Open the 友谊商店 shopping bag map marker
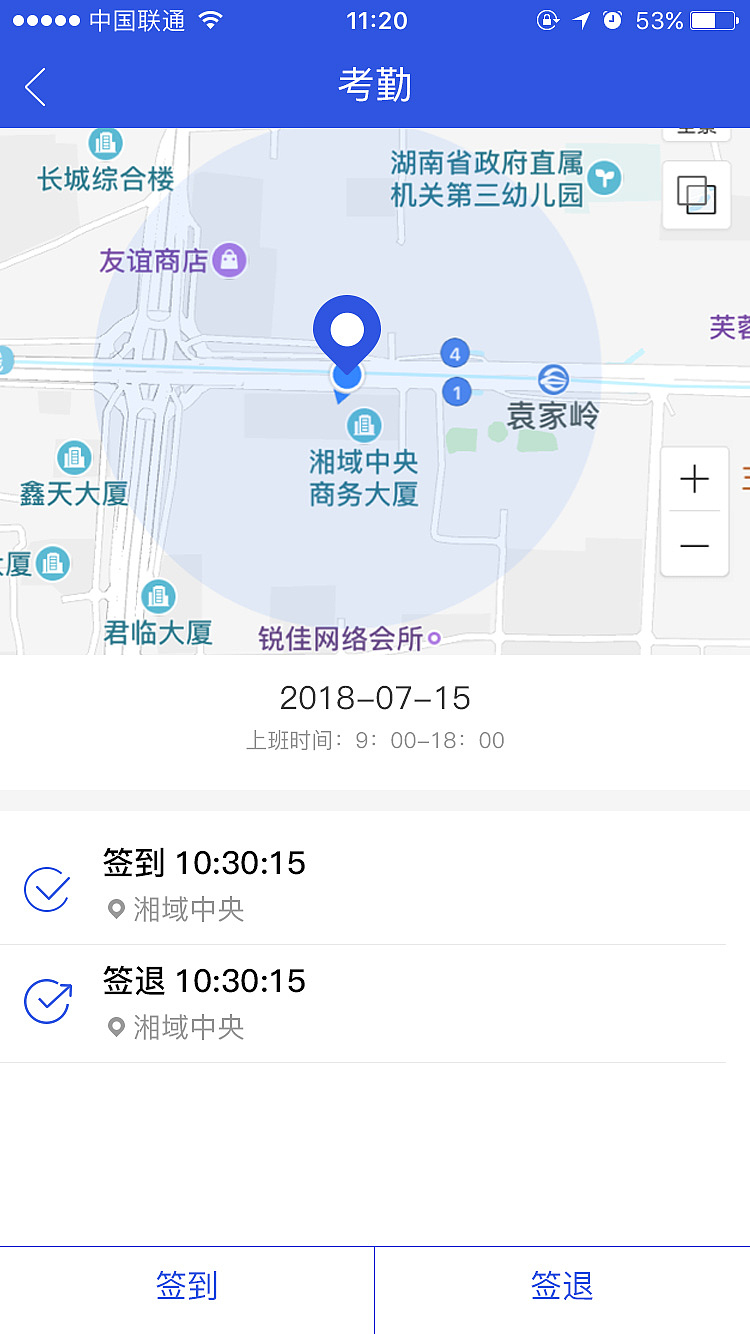Screen dimensions: 750x1334 tap(228, 259)
